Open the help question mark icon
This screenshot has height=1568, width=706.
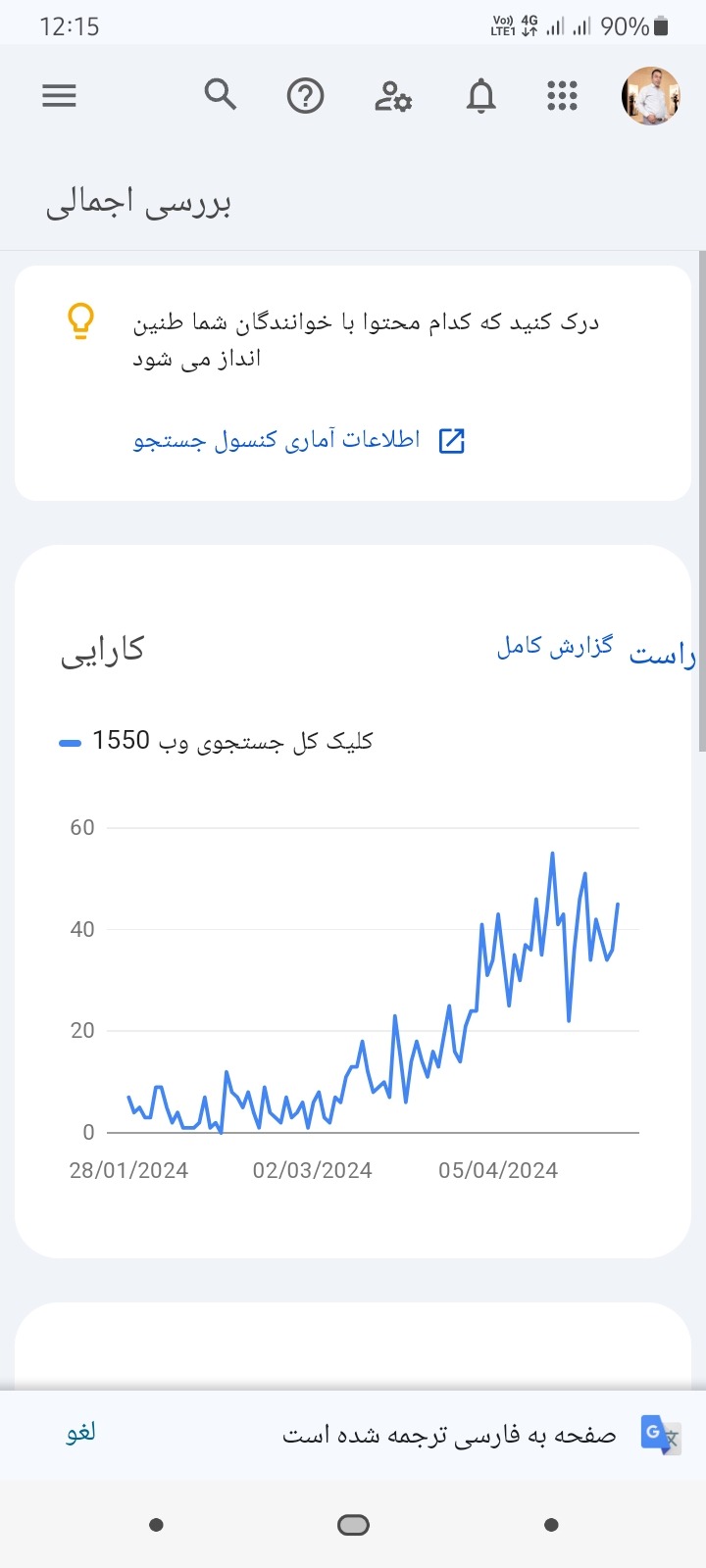coord(305,96)
